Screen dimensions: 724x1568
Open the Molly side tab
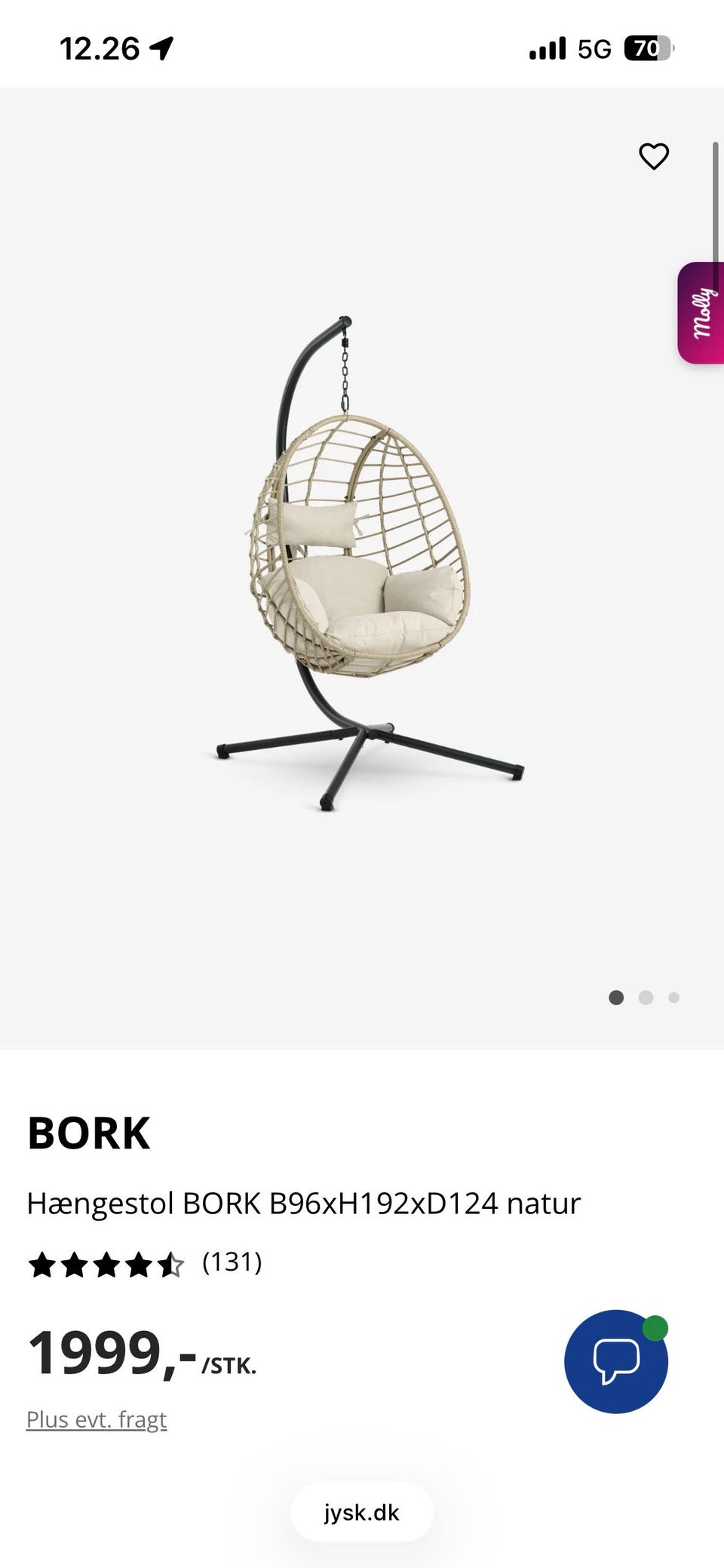coord(701,312)
